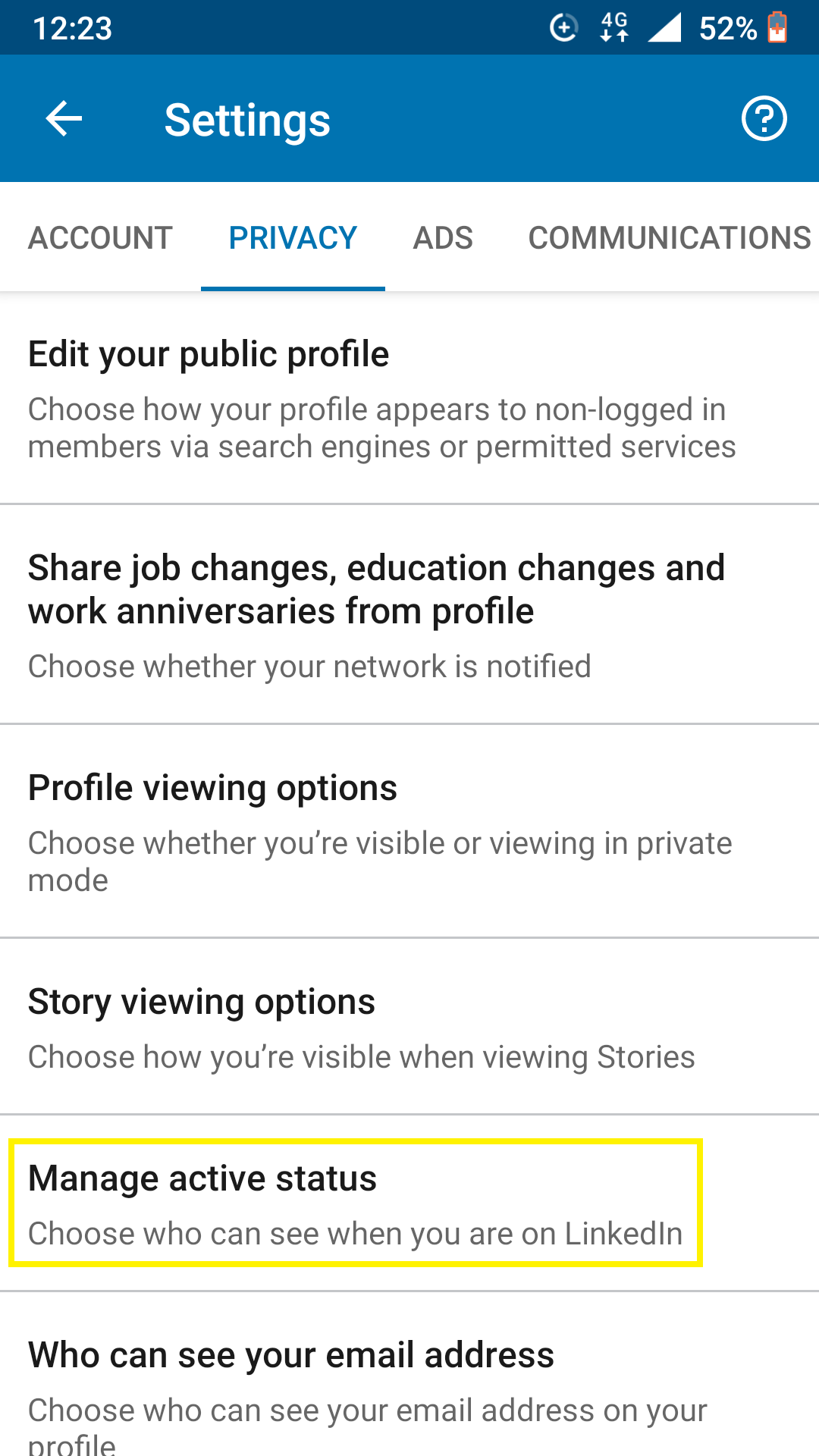This screenshot has width=819, height=1456.
Task: Click the back arrow in the header
Action: 63,118
